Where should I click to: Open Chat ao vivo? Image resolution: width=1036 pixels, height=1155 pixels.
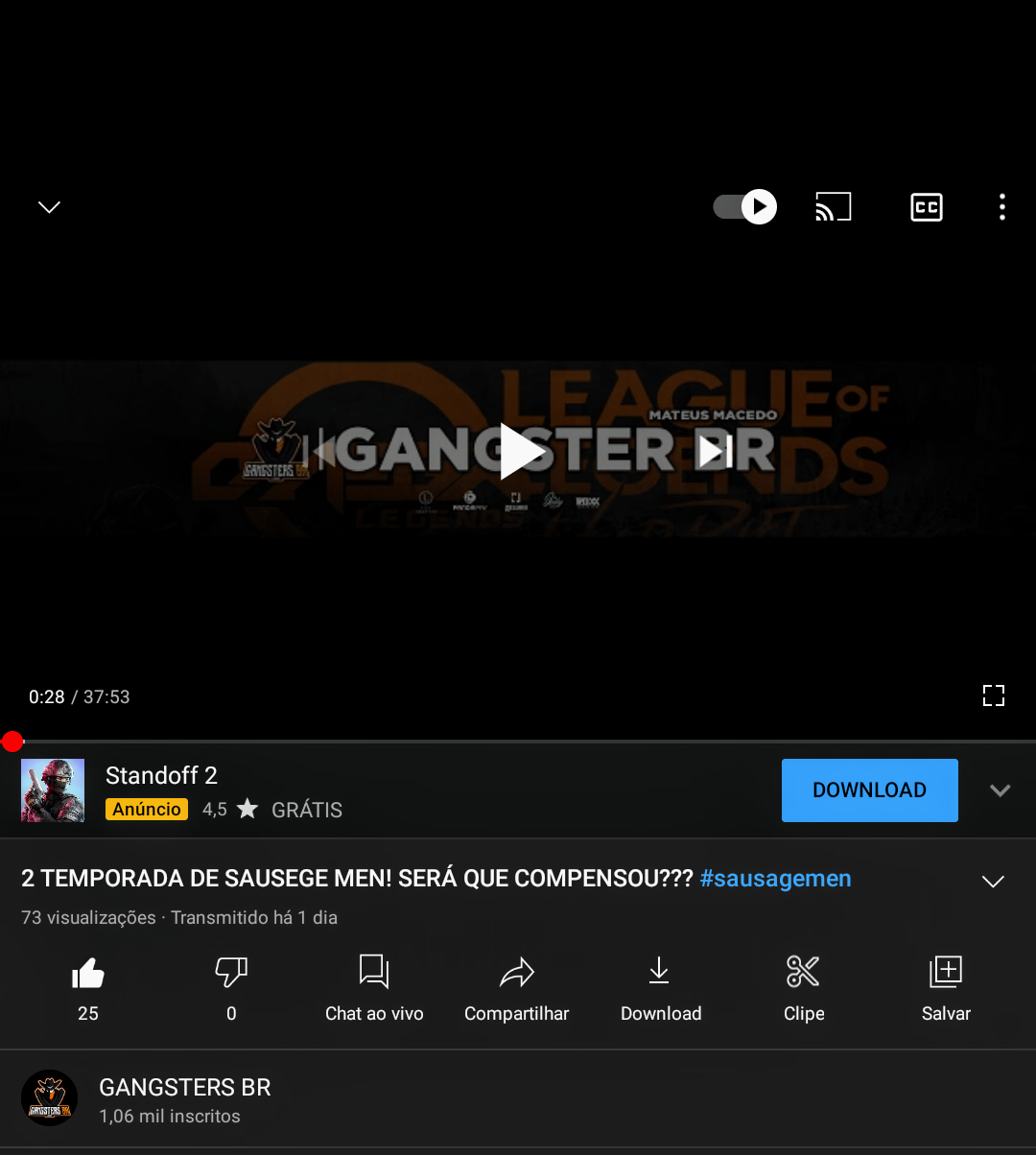(x=374, y=988)
